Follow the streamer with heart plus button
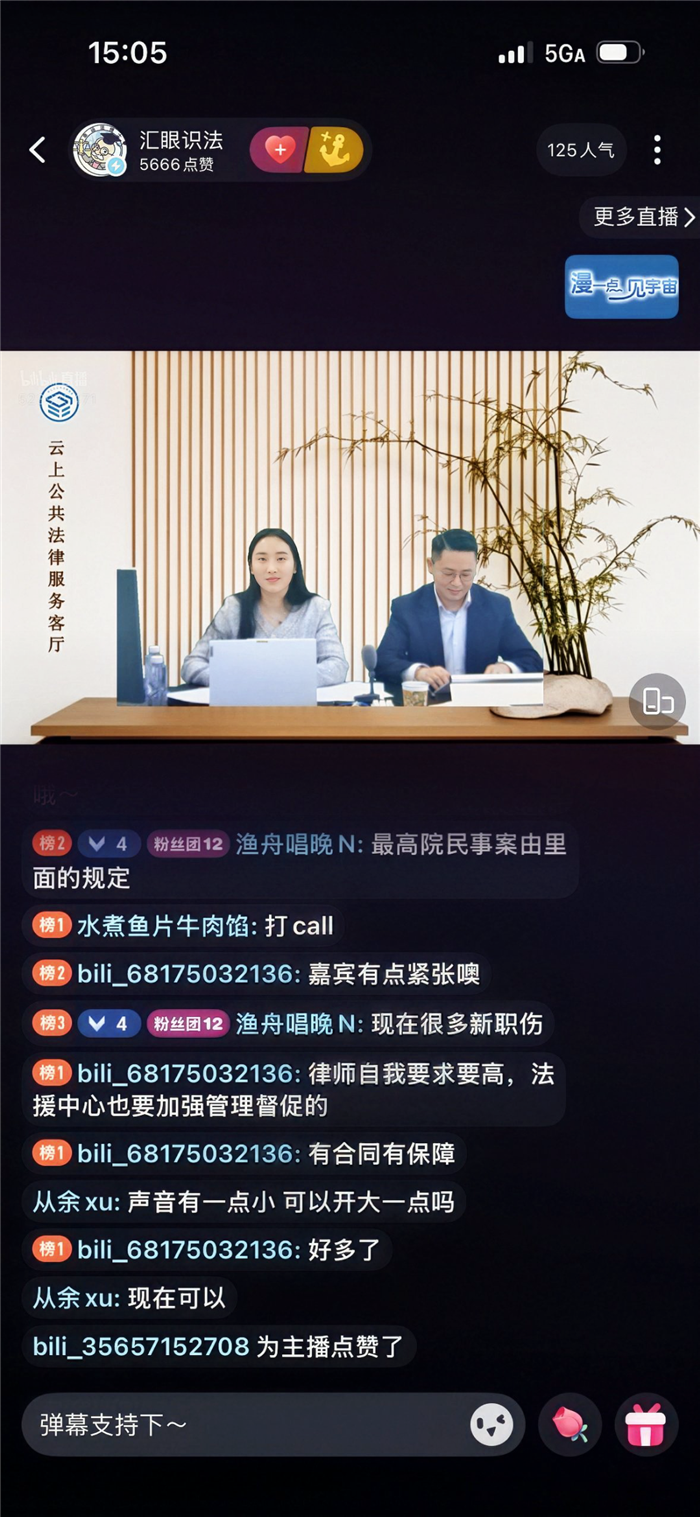 click(x=279, y=150)
